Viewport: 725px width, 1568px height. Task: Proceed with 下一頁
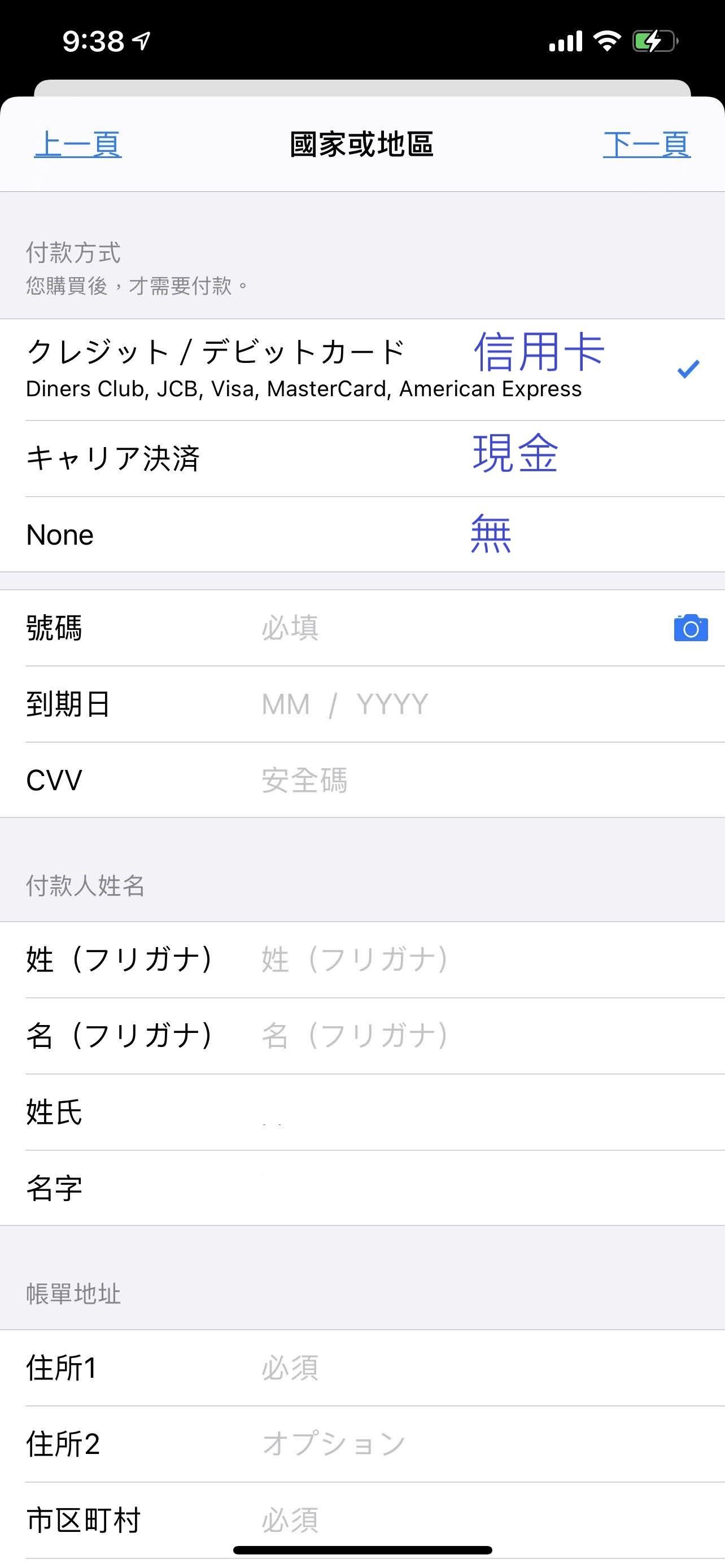pos(647,145)
